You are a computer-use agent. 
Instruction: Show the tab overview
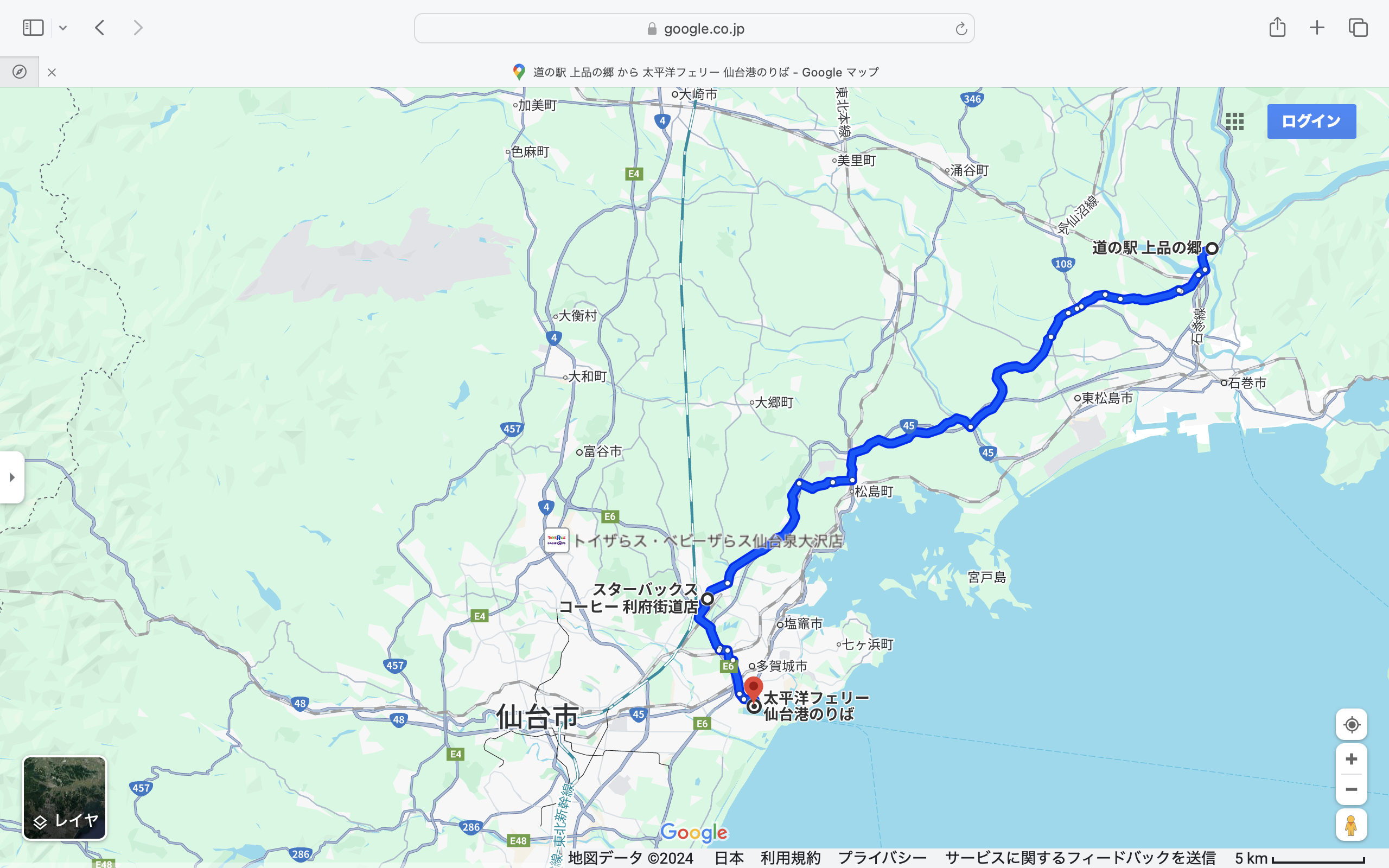1358,28
